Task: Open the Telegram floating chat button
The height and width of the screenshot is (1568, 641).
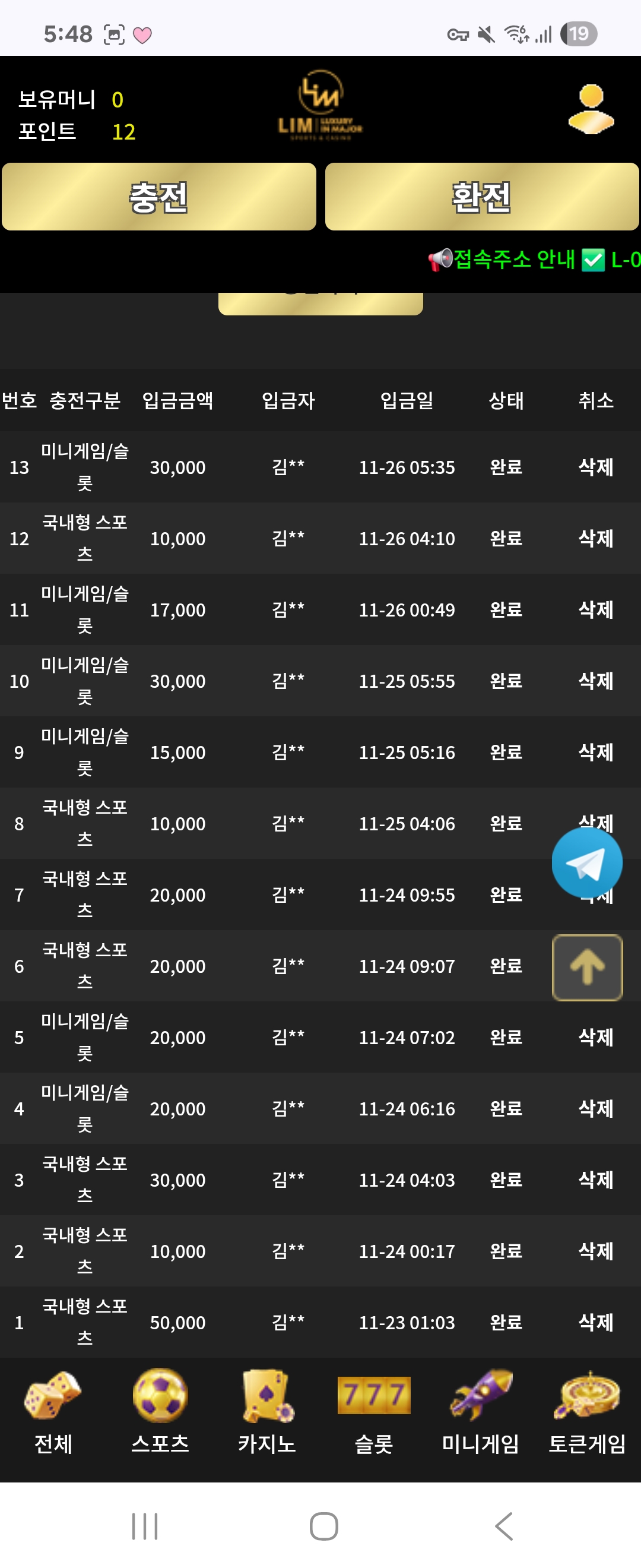Action: [586, 862]
